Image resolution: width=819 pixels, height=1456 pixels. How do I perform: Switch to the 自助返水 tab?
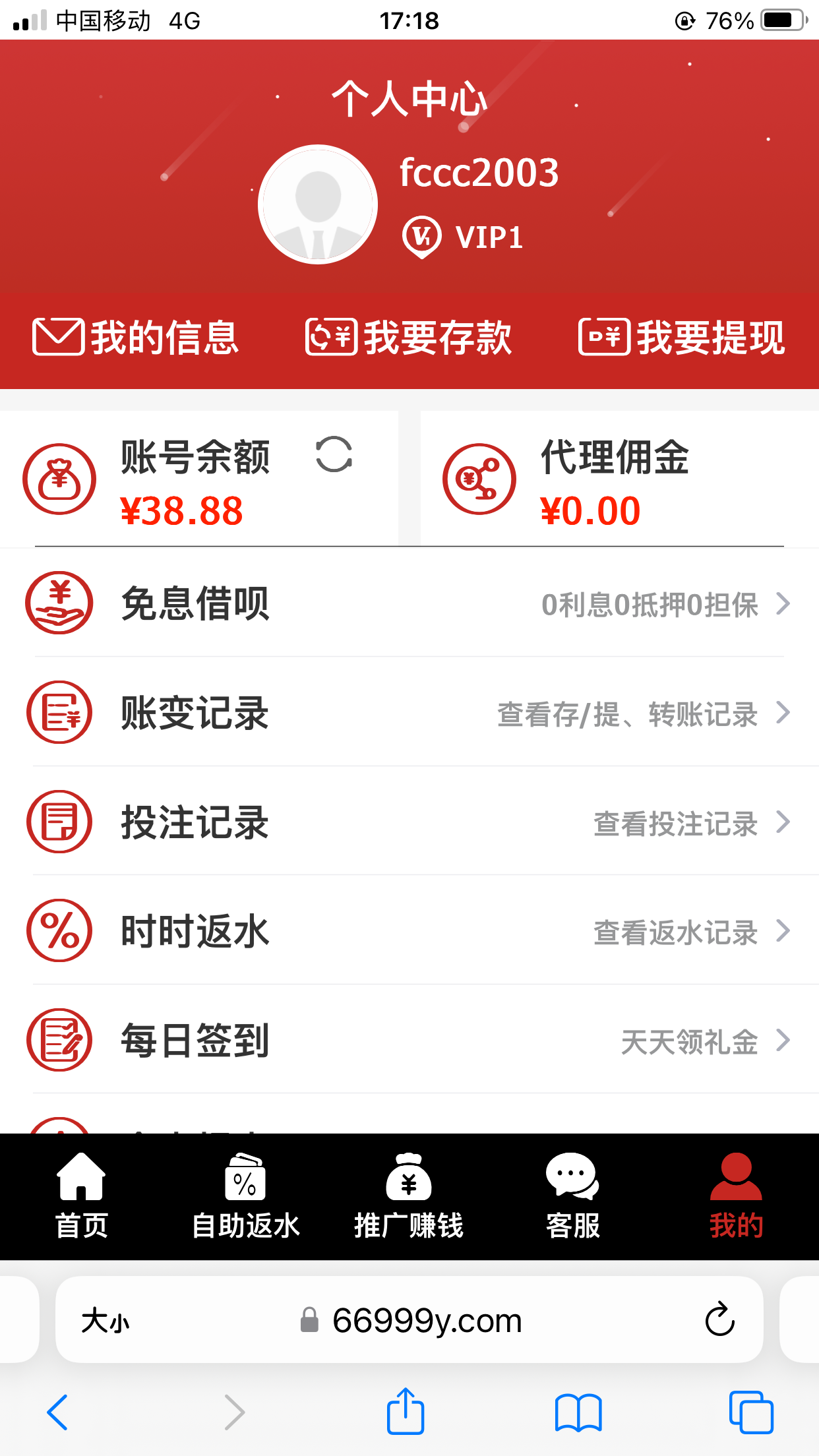(x=245, y=1196)
